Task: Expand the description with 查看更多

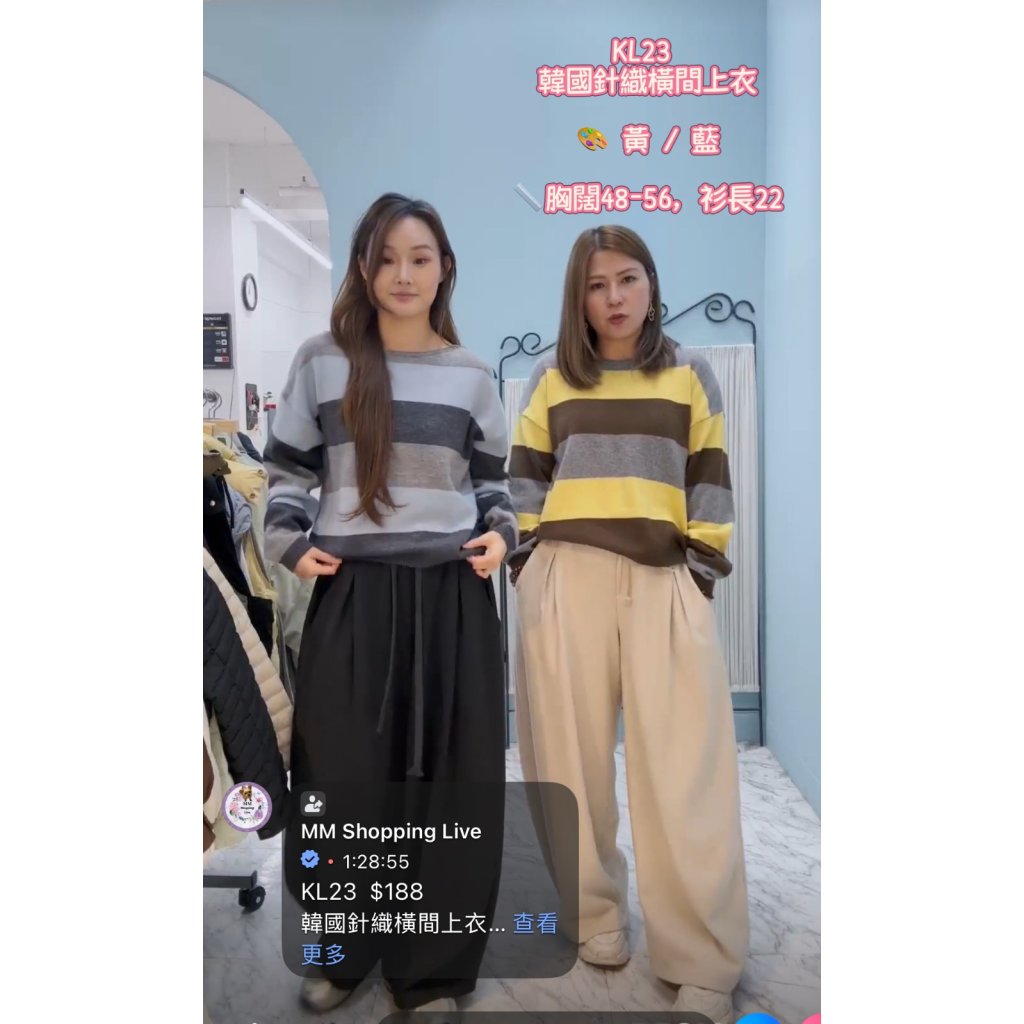Action: (x=536, y=923)
